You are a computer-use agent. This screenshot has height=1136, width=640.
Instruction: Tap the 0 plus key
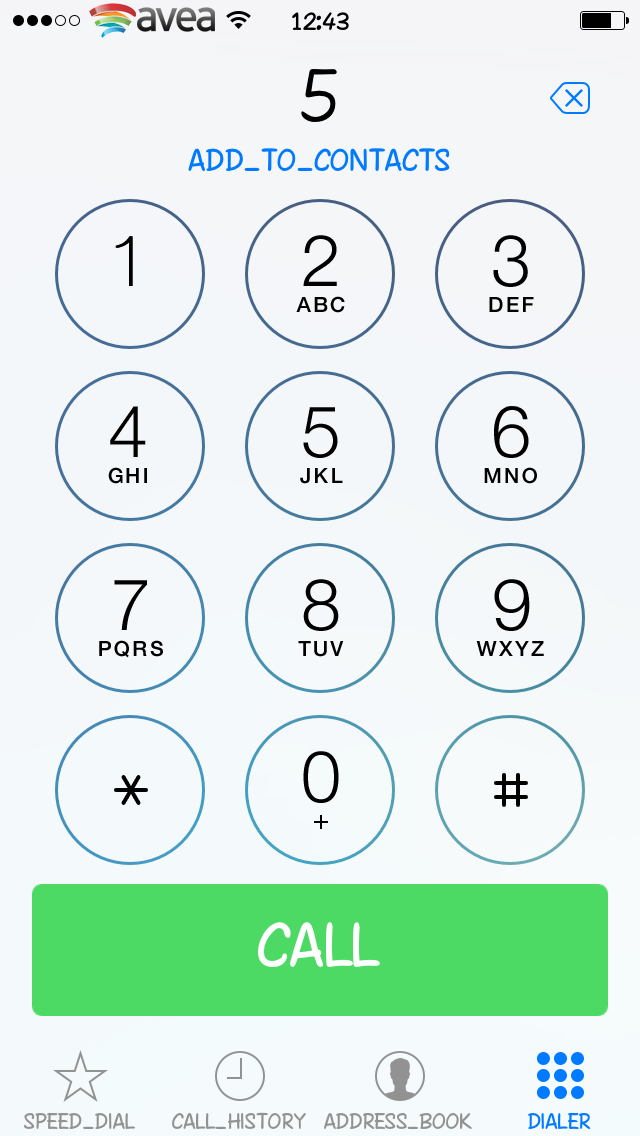pyautogui.click(x=320, y=790)
